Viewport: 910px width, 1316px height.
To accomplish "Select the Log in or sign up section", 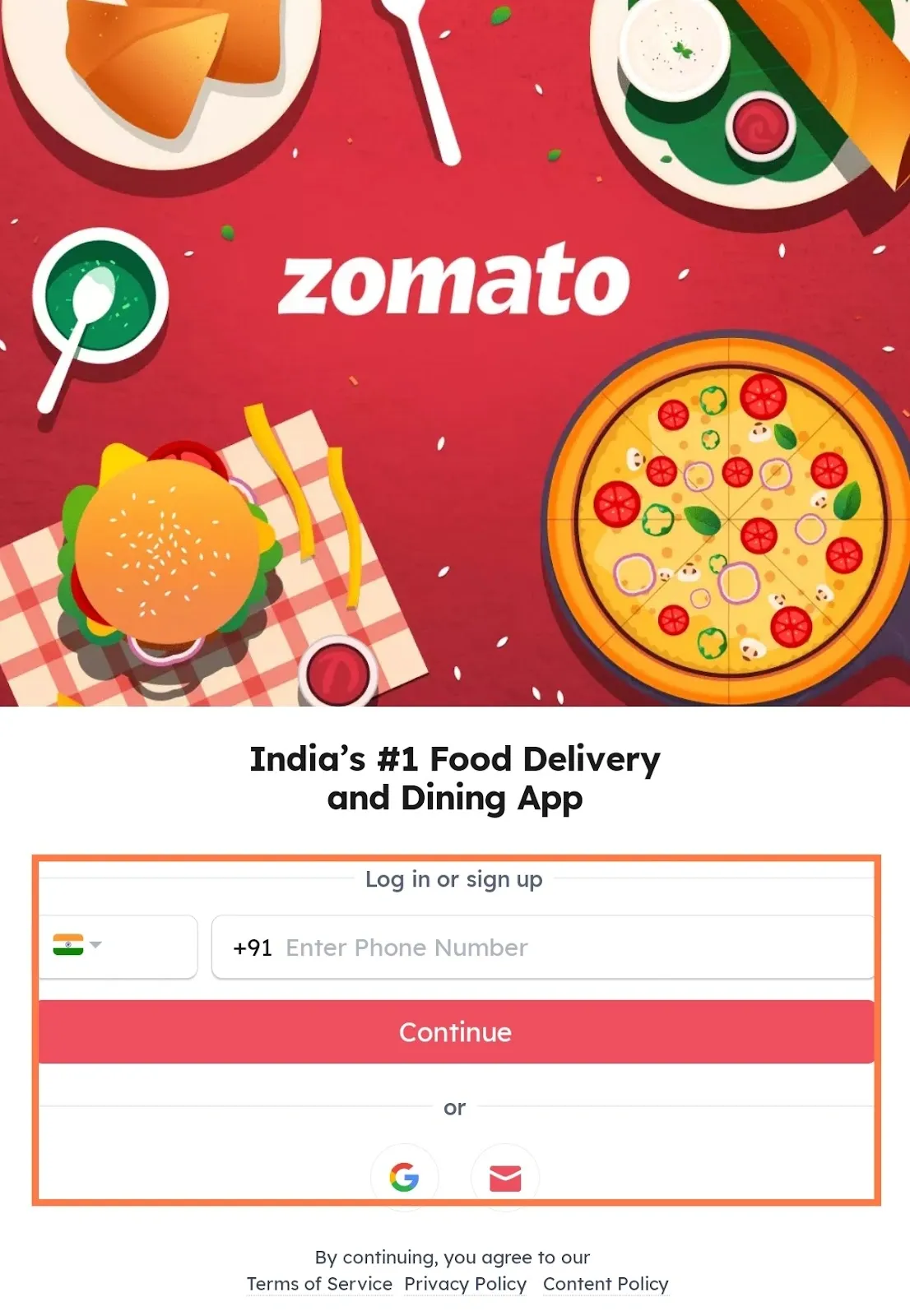I will click(455, 878).
